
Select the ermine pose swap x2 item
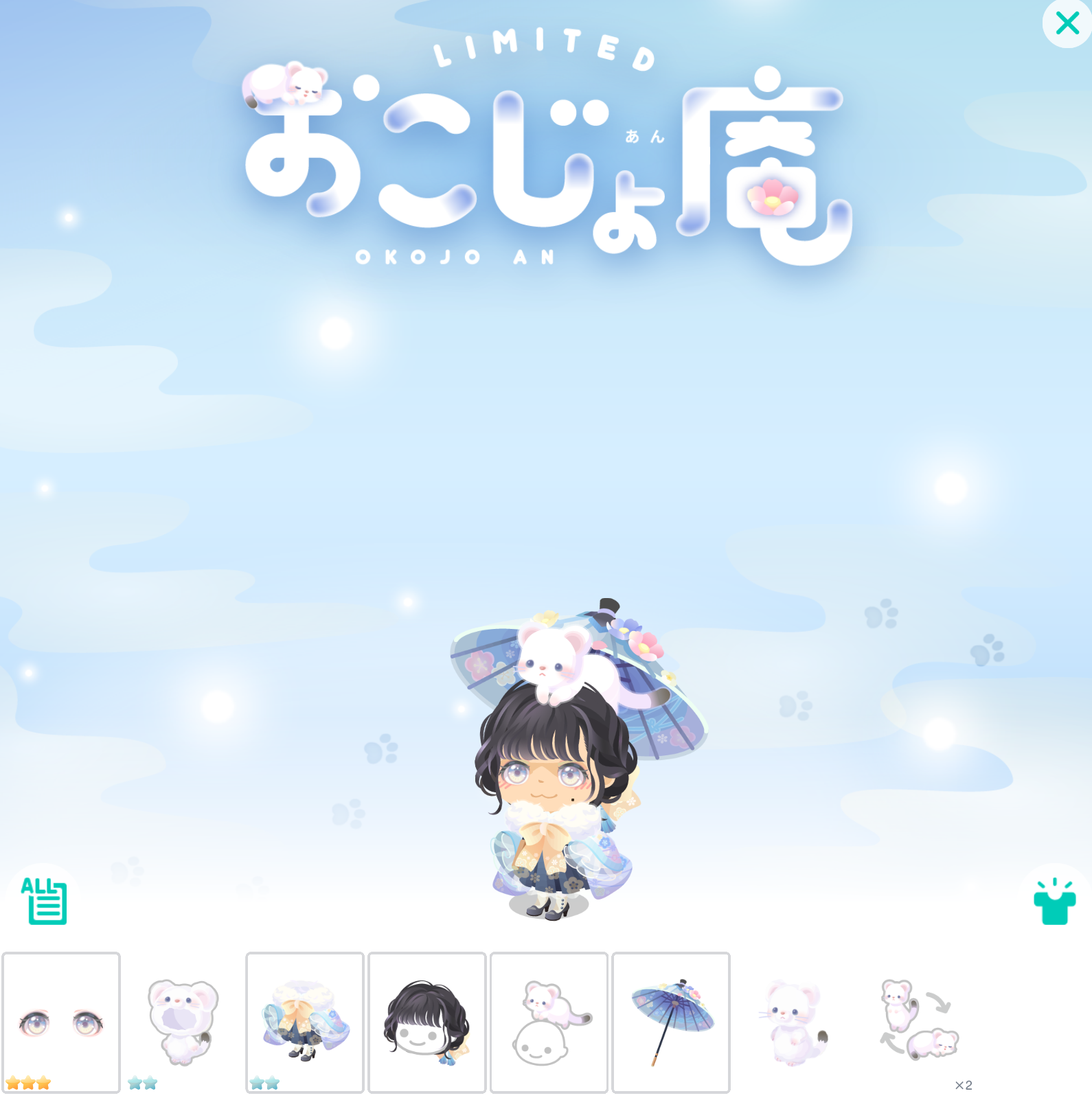(919, 1022)
